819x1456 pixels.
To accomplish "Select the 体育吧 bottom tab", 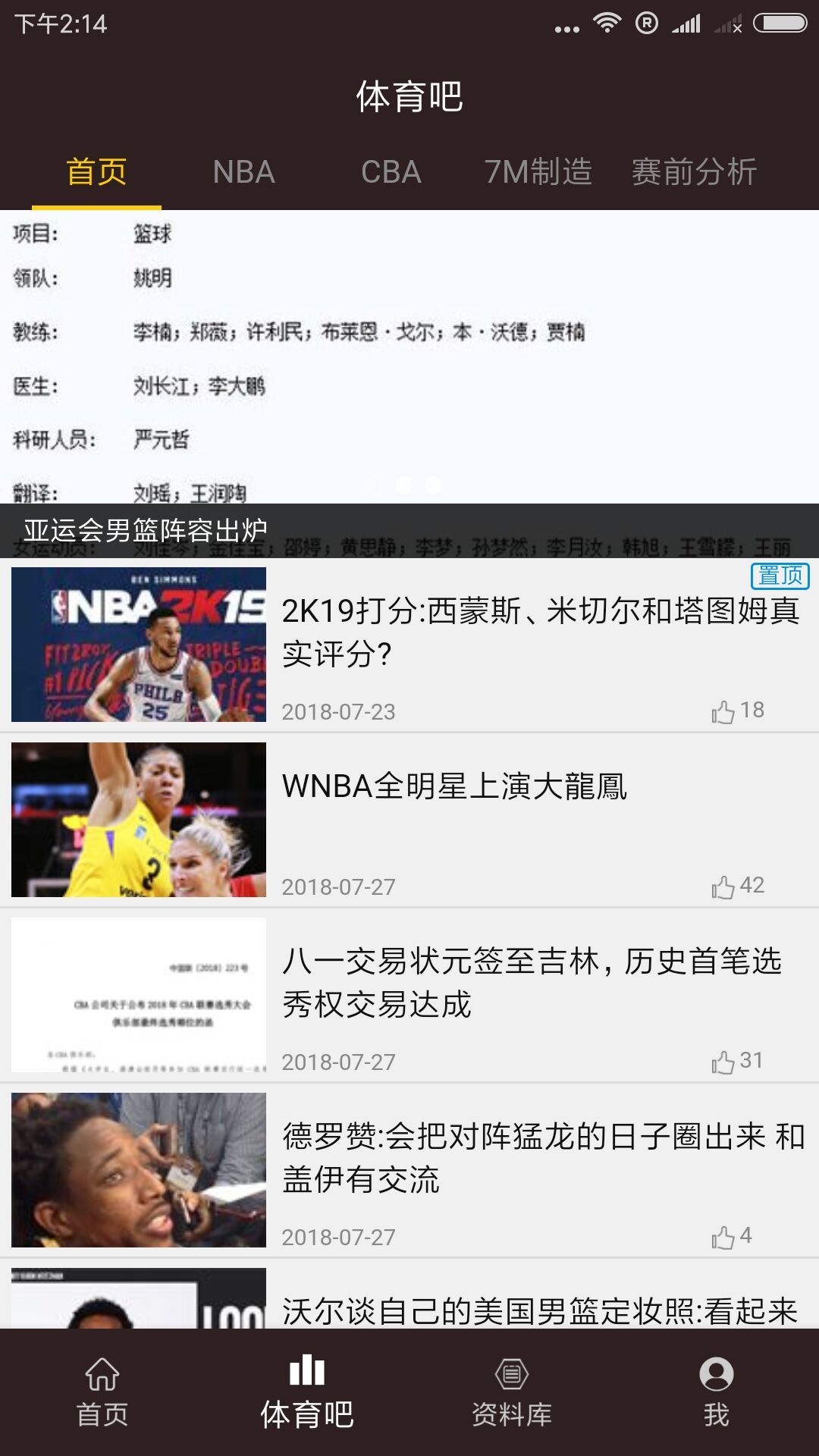I will [x=307, y=1392].
